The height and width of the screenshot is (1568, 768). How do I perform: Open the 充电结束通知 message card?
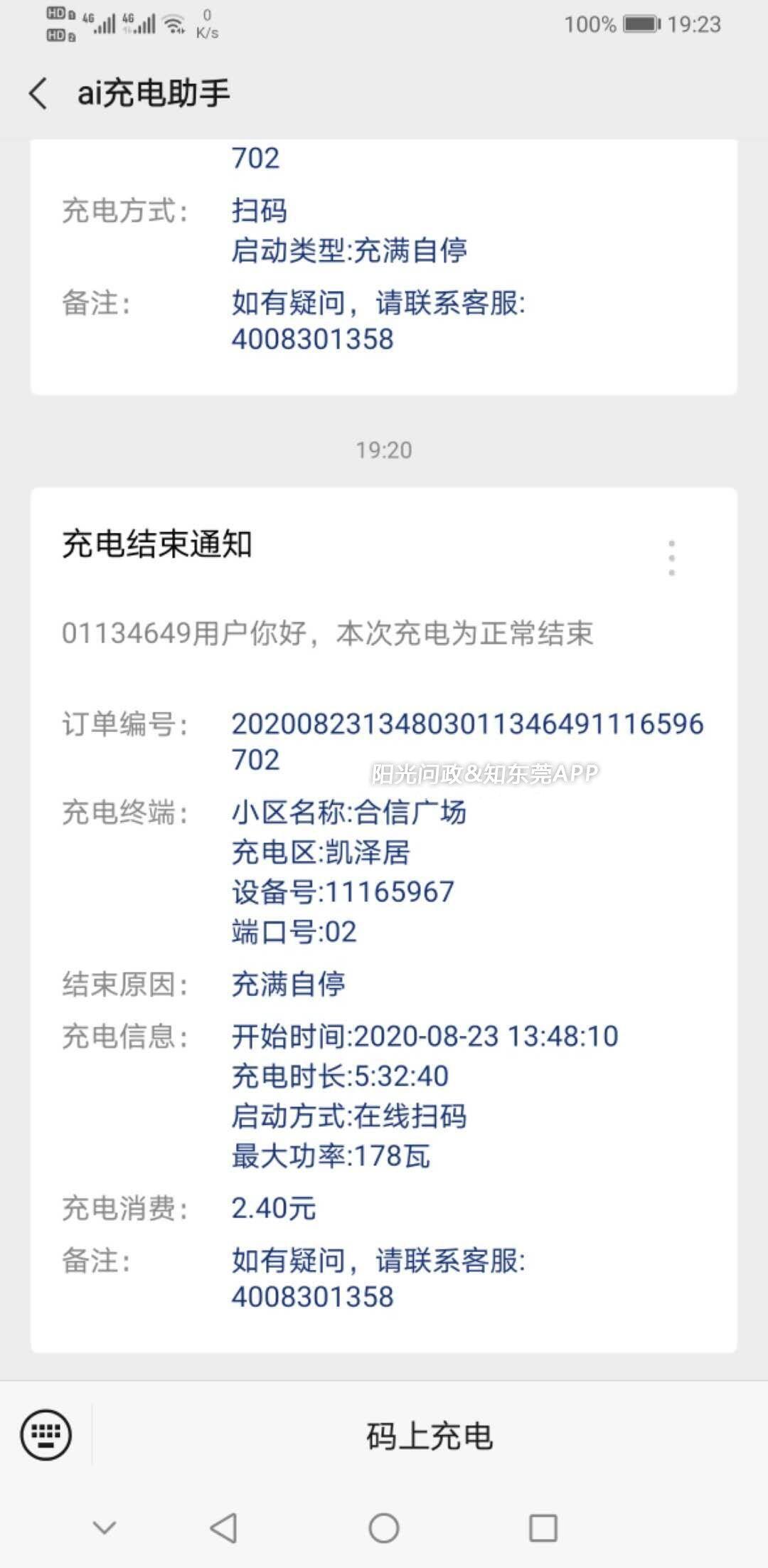click(x=384, y=919)
